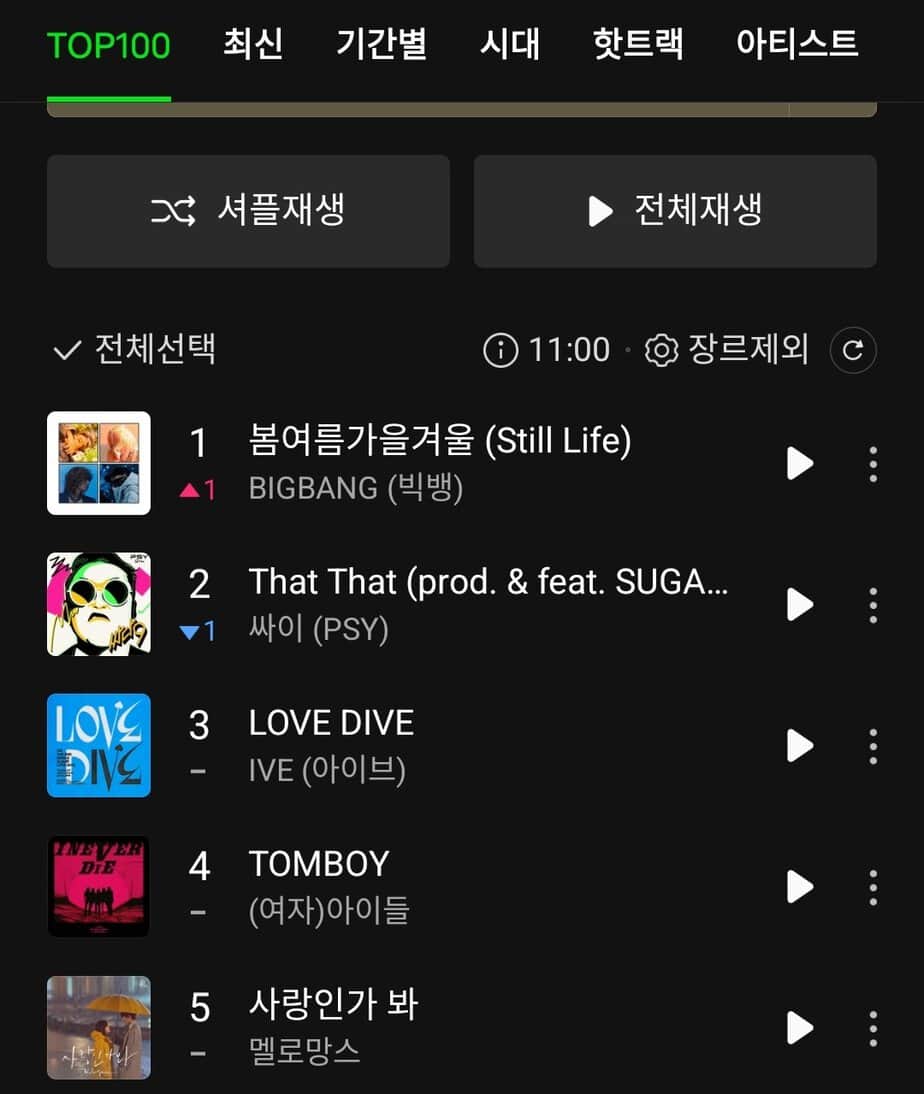Open overflow menu for That That
The width and height of the screenshot is (924, 1094).
(873, 605)
